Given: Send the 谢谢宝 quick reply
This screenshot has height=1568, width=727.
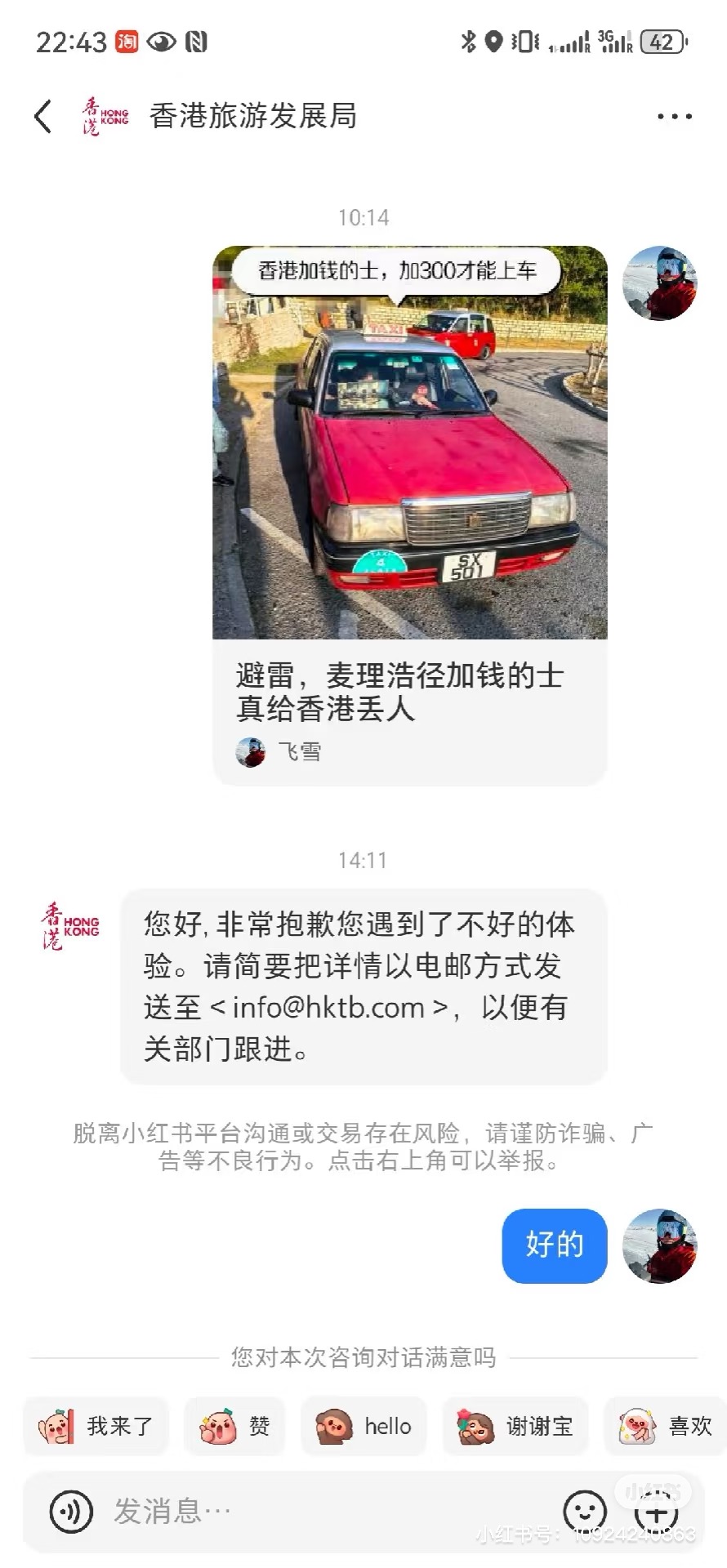Looking at the screenshot, I should coord(515,1427).
